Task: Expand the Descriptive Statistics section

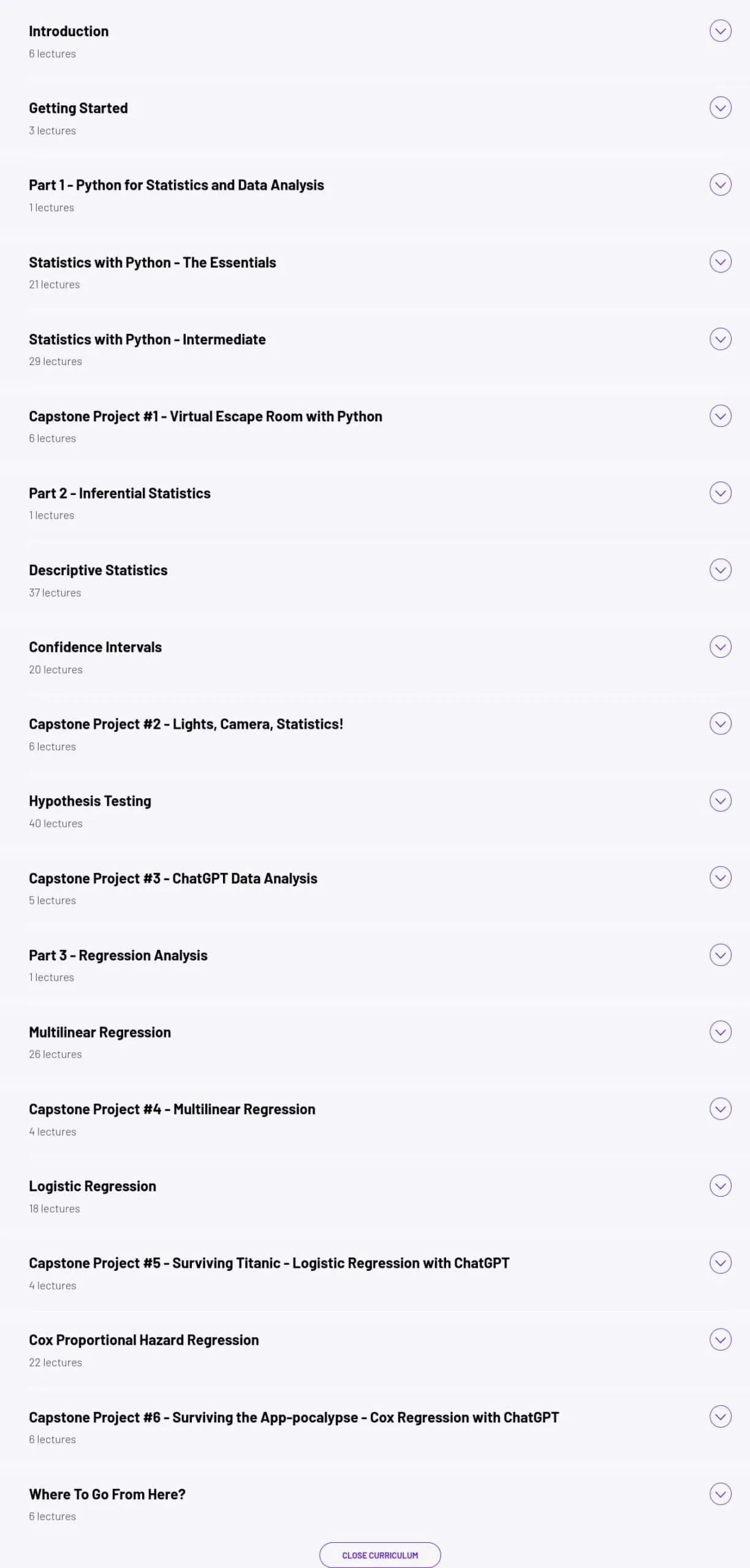Action: (721, 570)
